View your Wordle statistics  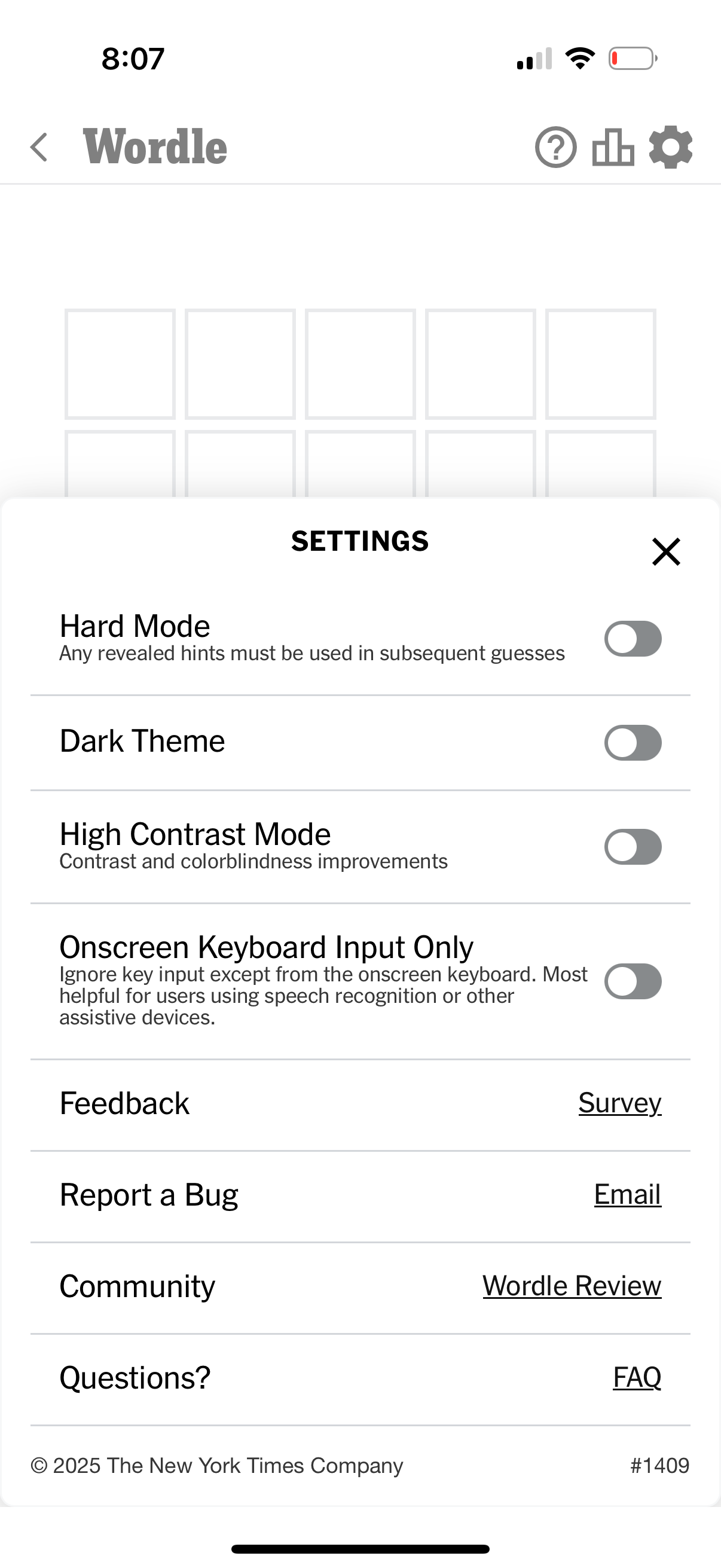(613, 148)
